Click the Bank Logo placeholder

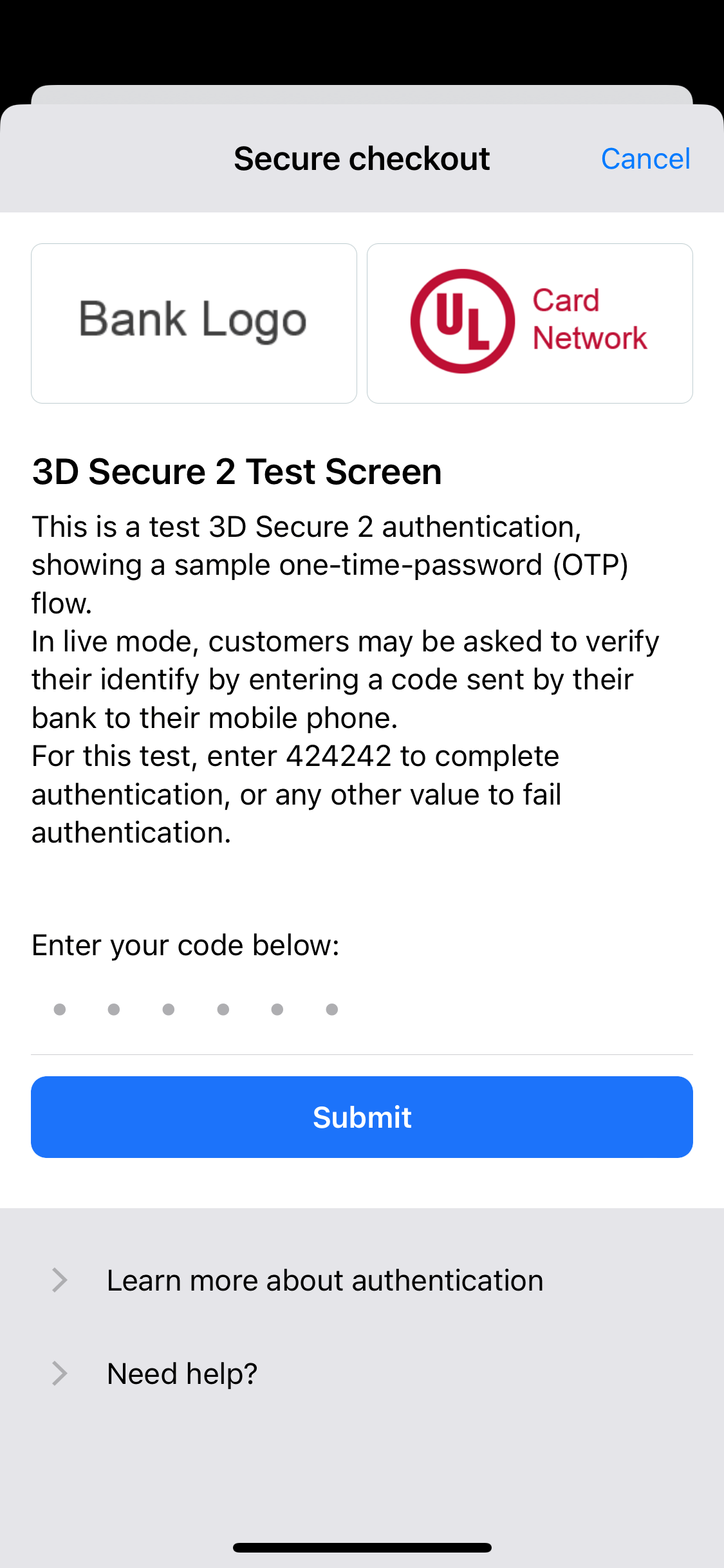[x=193, y=322]
